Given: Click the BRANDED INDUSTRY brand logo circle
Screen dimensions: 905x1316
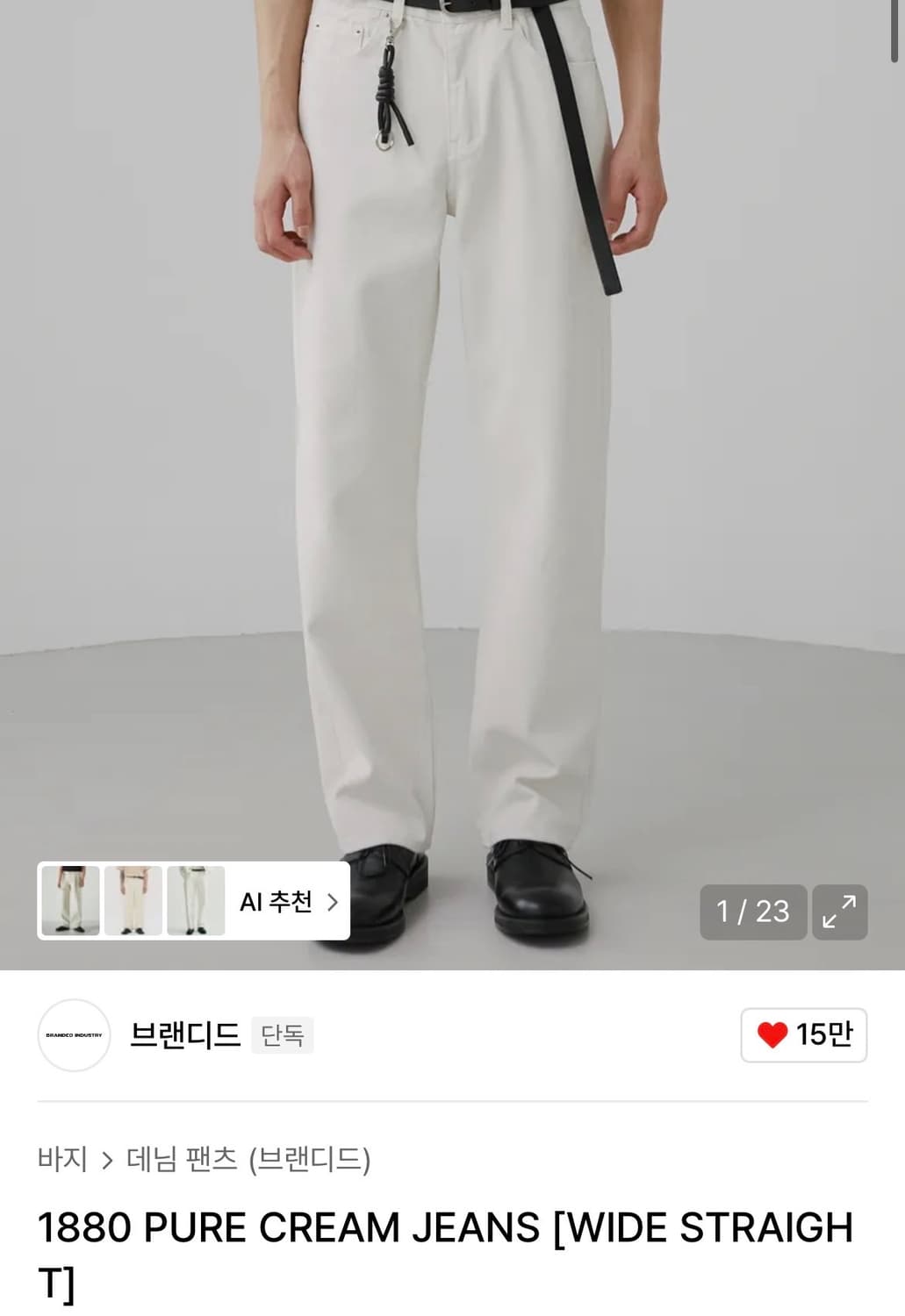Looking at the screenshot, I should [x=74, y=1035].
